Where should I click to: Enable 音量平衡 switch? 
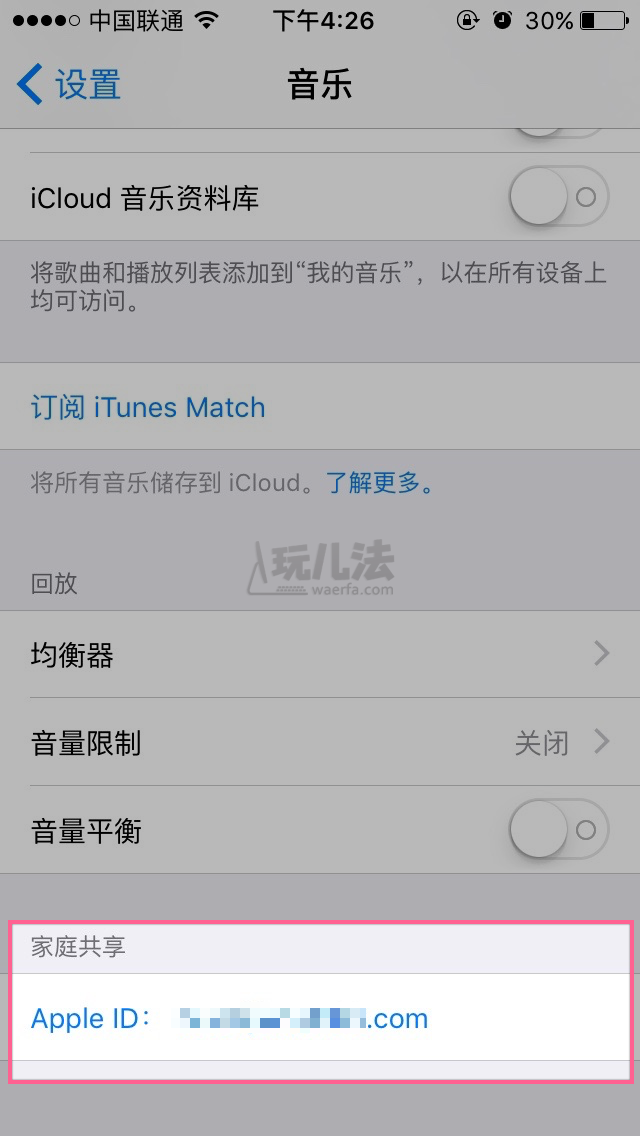click(x=558, y=830)
